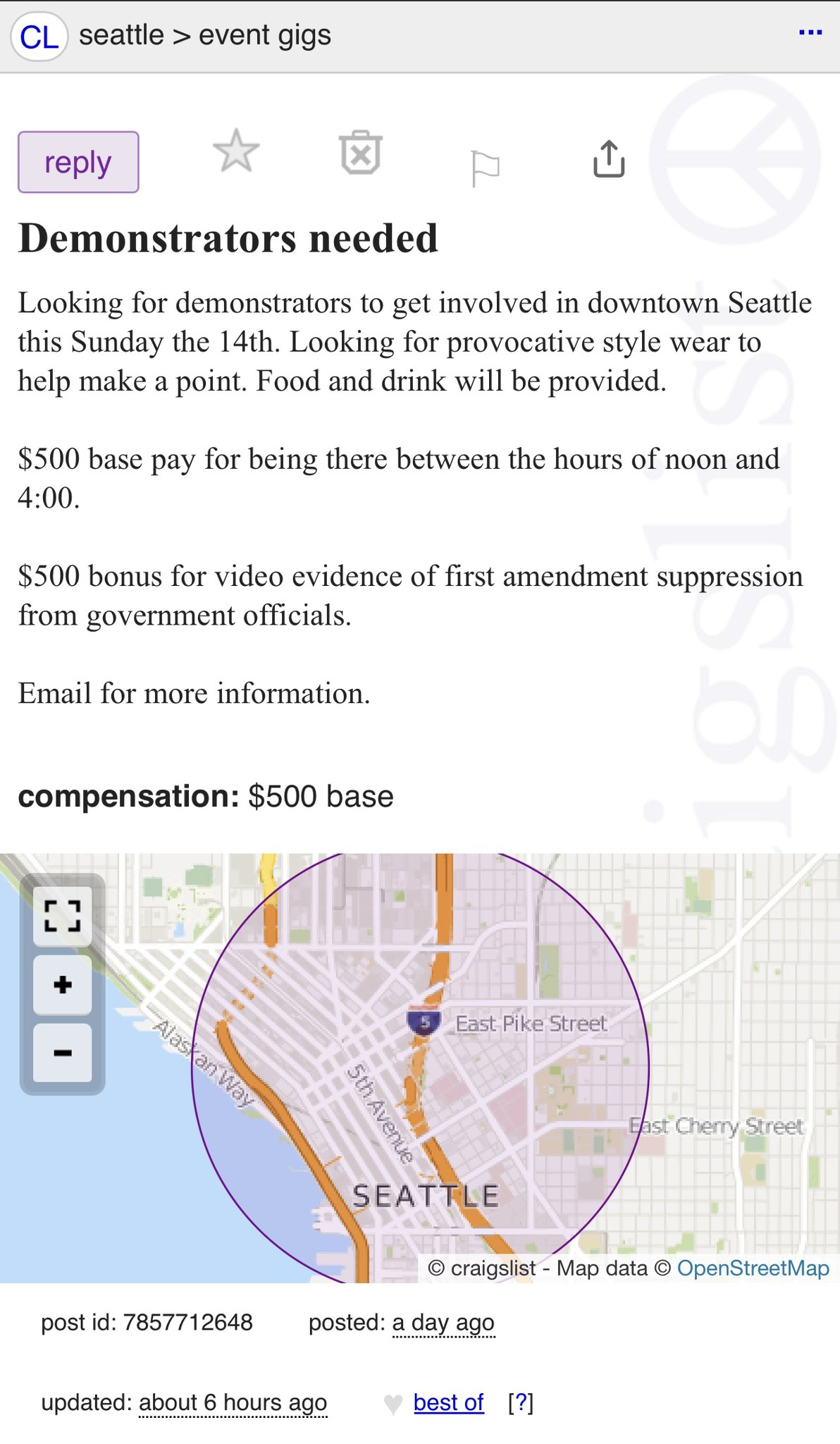Zoom in on the map
The image size is (840, 1444).
(x=63, y=984)
